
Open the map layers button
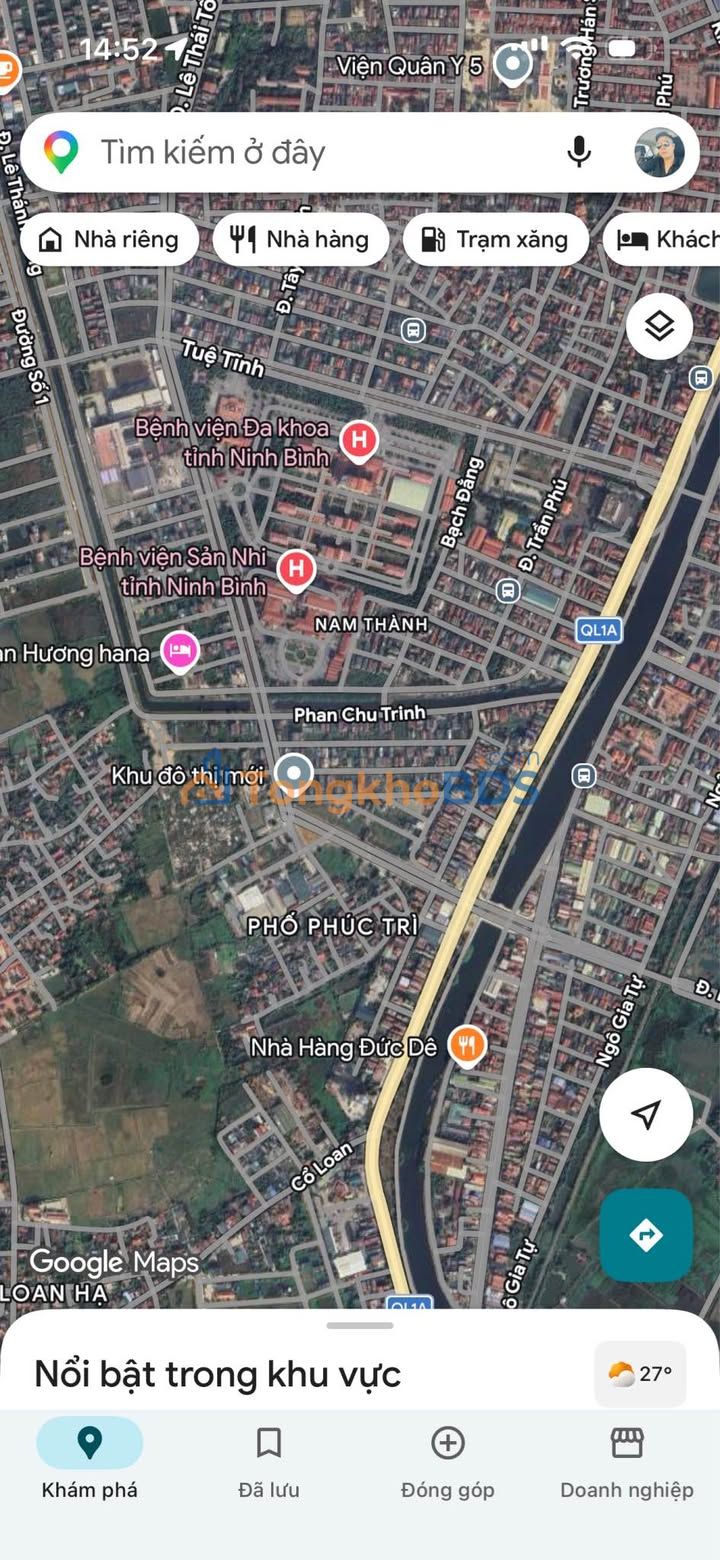tap(659, 326)
